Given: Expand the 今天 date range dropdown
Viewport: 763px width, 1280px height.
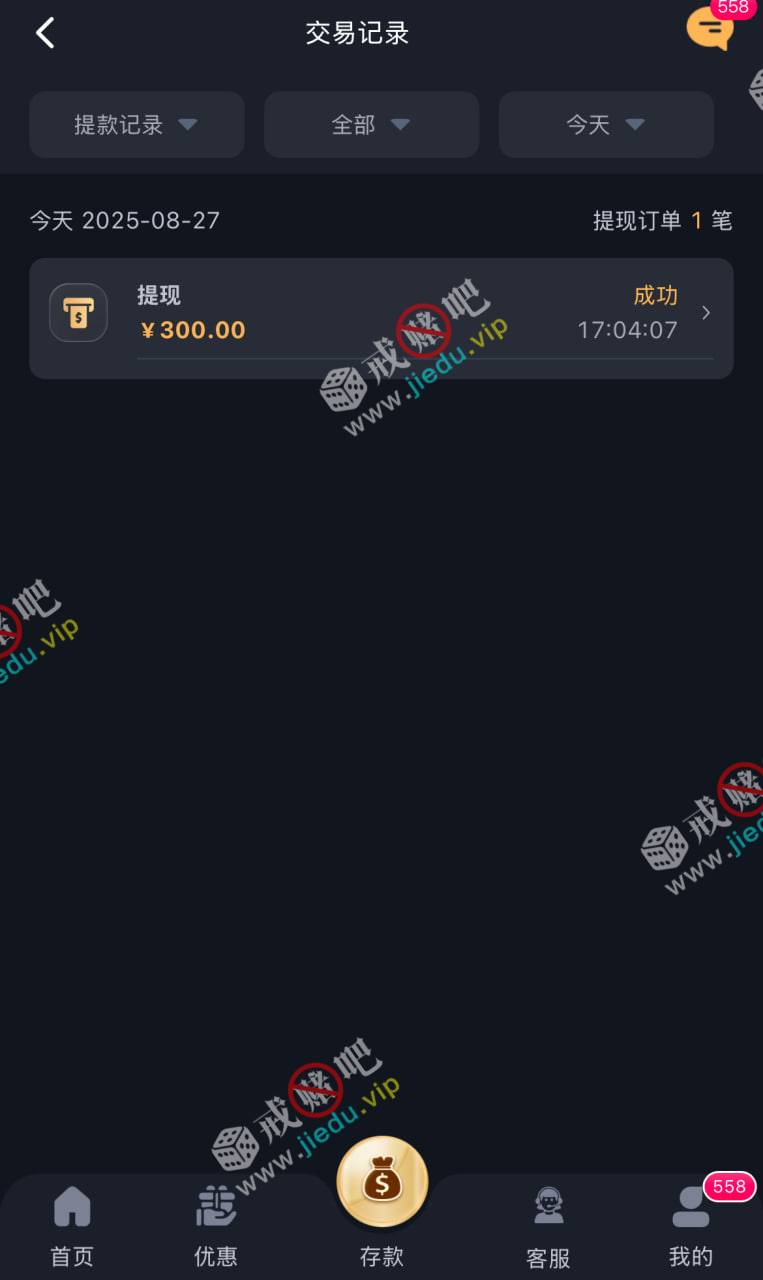Looking at the screenshot, I should point(606,125).
